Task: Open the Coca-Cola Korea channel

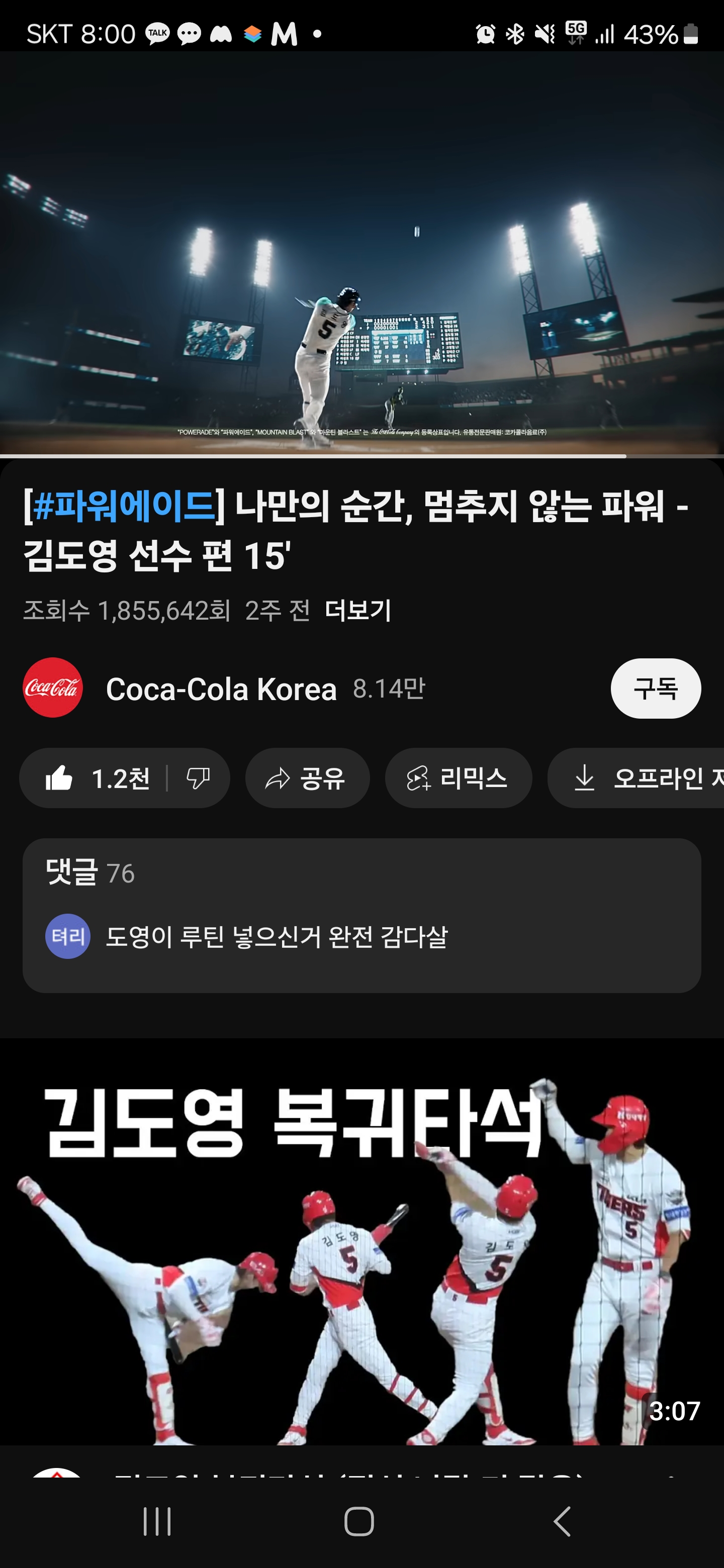Action: pos(220,689)
